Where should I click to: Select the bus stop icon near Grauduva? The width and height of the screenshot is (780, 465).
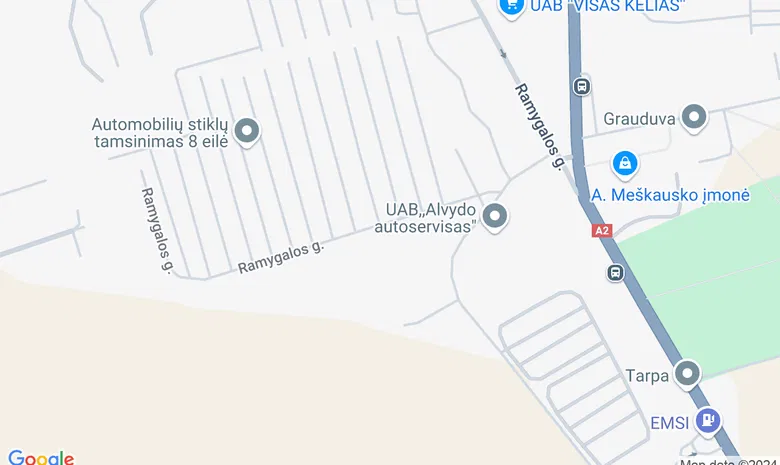pos(581,87)
